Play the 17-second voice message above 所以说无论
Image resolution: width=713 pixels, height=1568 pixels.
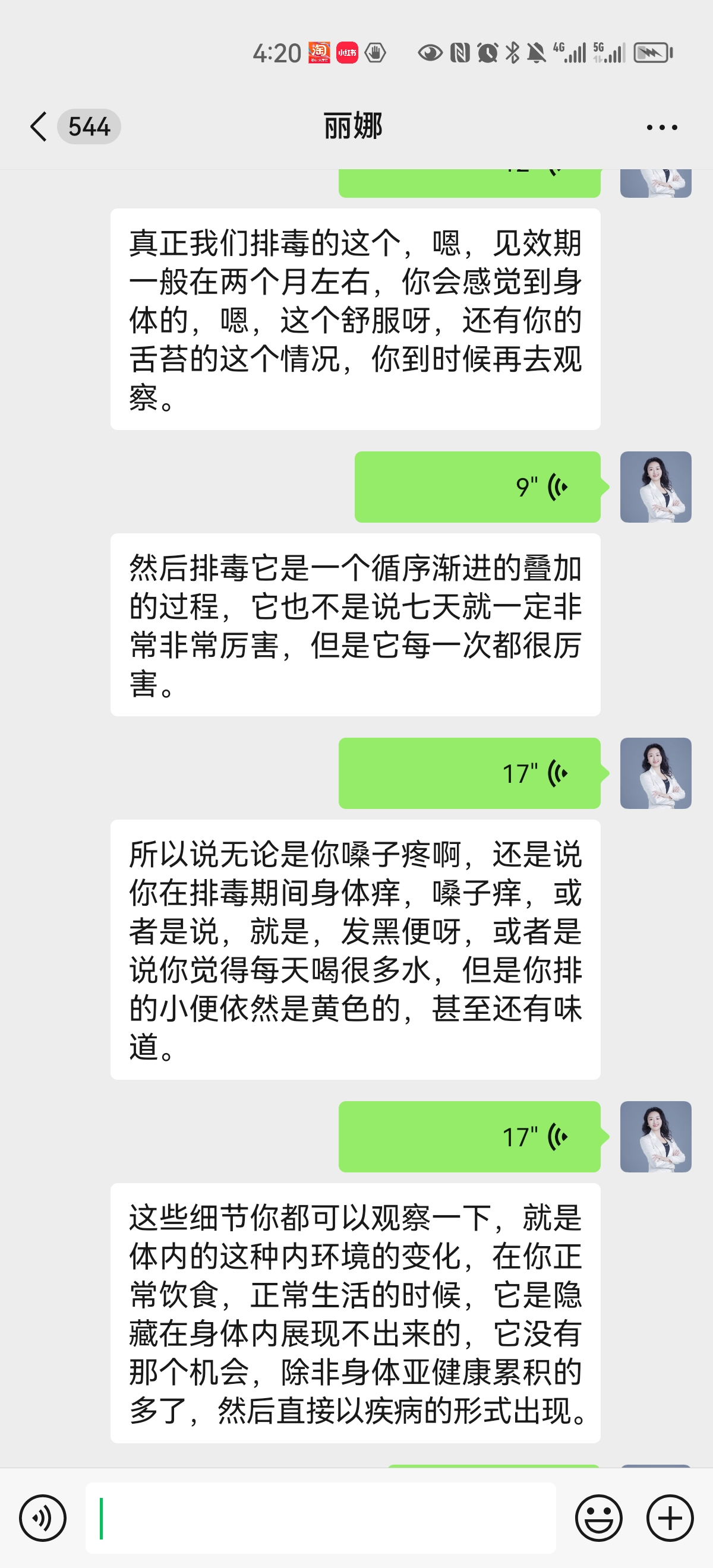coord(469,773)
